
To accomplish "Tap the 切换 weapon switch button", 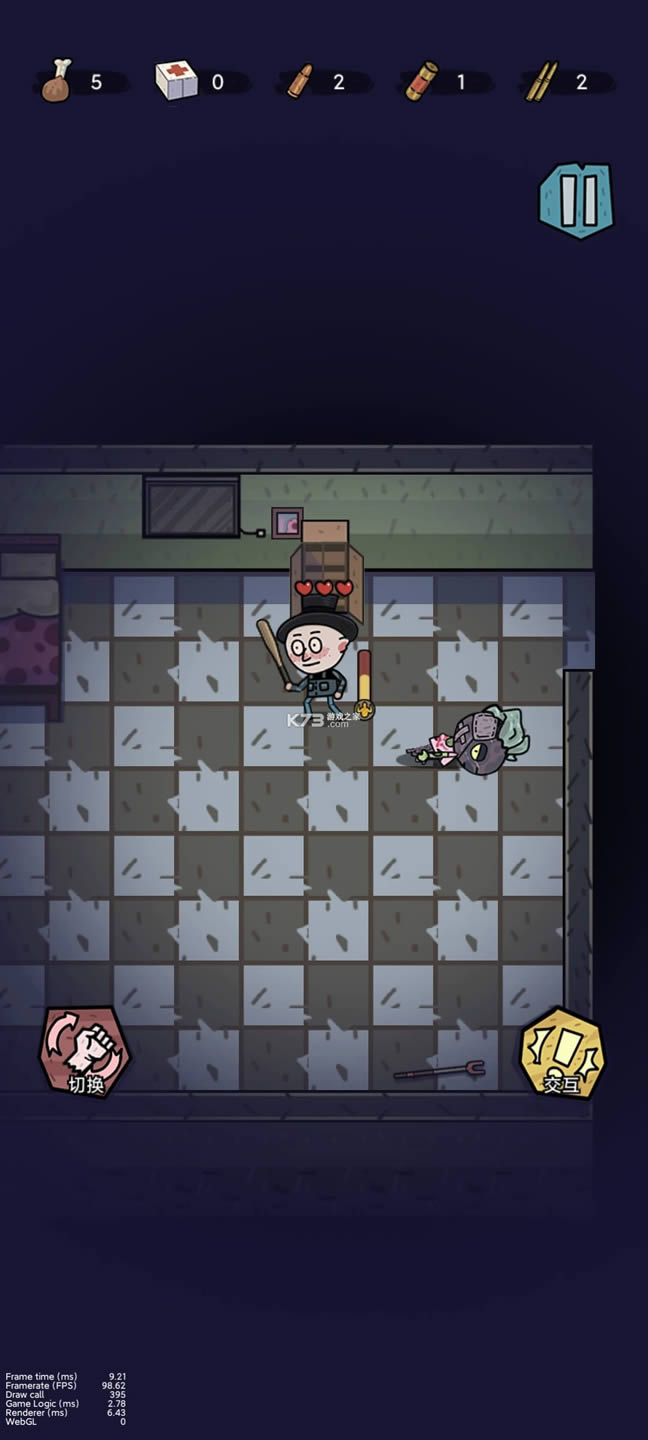I will pyautogui.click(x=85, y=1052).
